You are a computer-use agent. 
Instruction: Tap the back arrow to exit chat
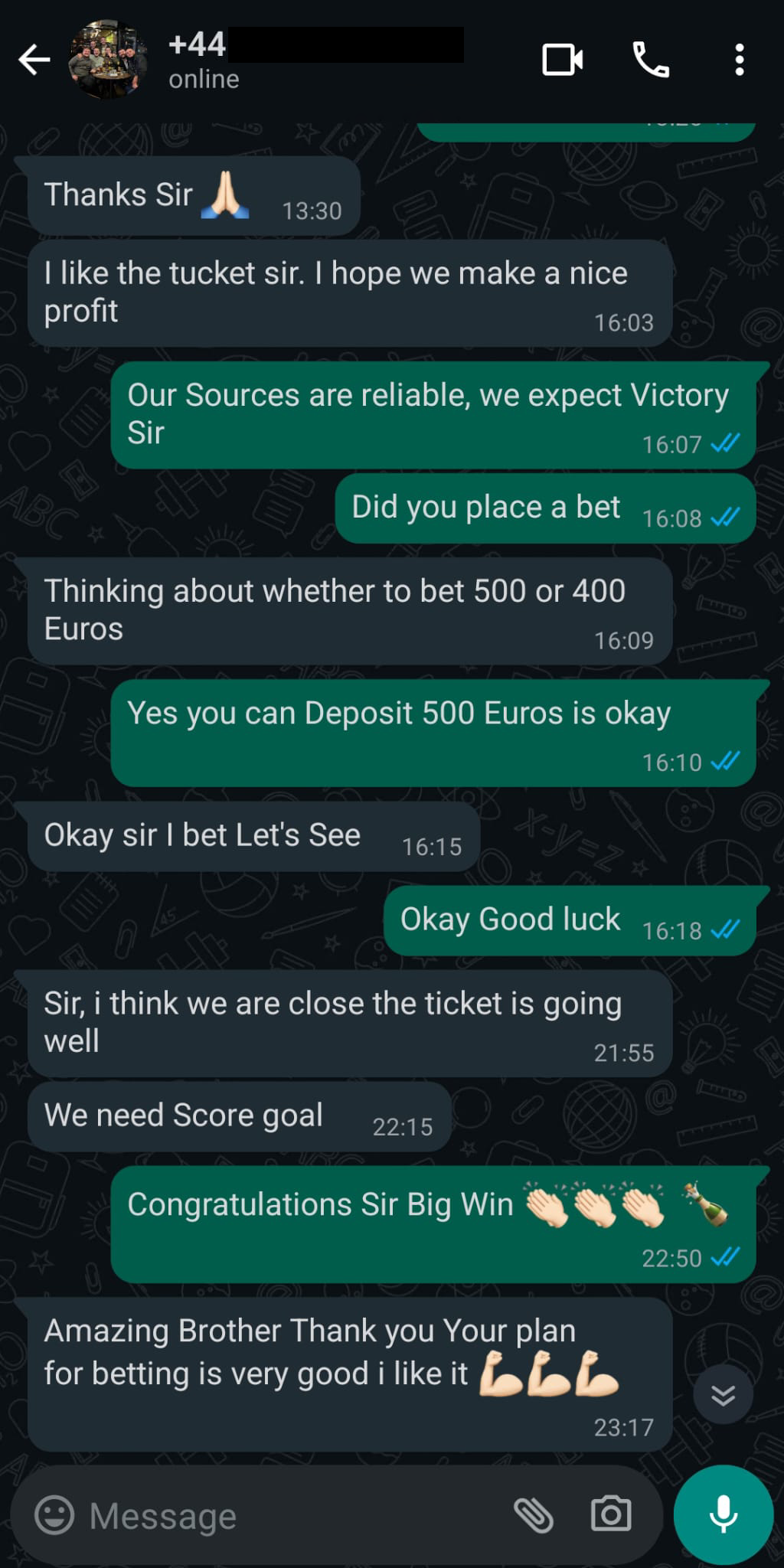[33, 60]
